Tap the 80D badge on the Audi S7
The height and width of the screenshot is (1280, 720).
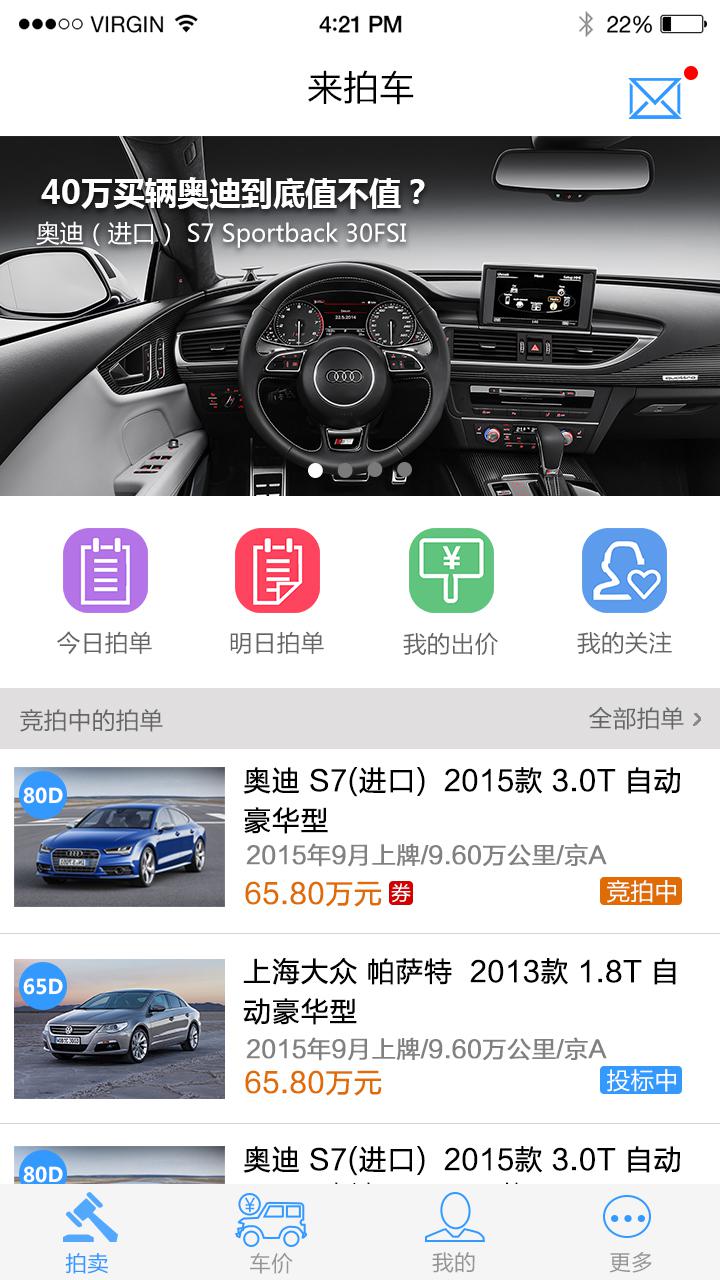tap(41, 792)
